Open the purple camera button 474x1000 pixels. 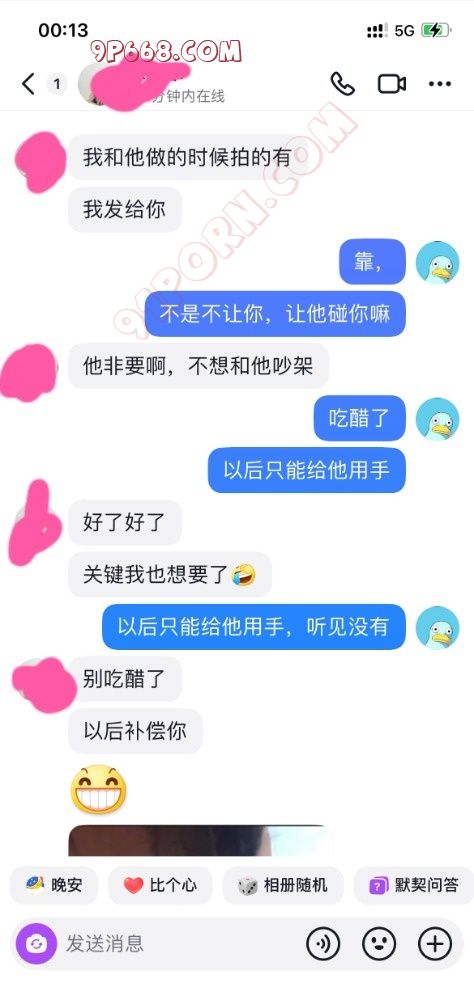pos(36,943)
